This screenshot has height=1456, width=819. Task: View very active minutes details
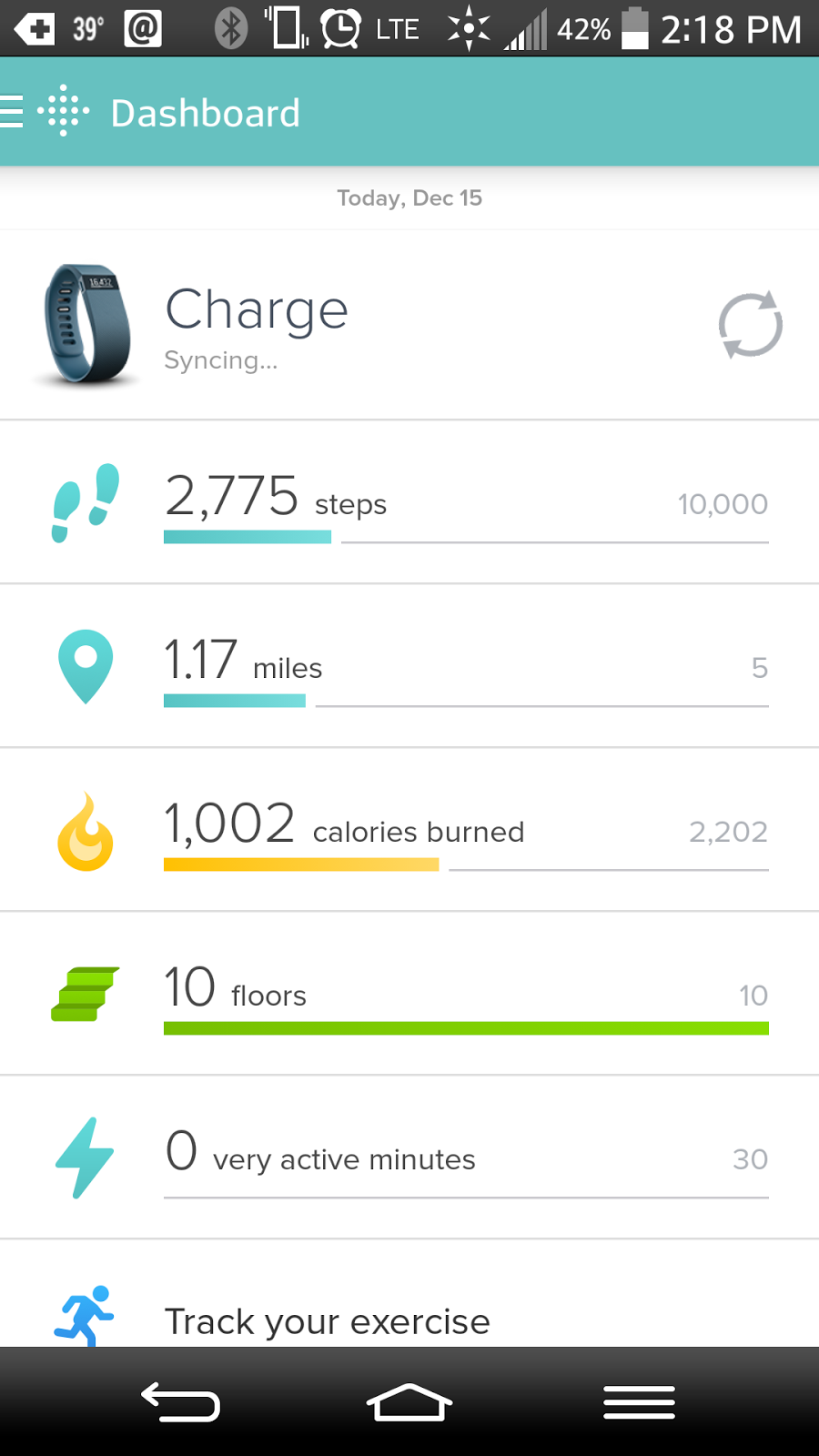coord(409,1158)
